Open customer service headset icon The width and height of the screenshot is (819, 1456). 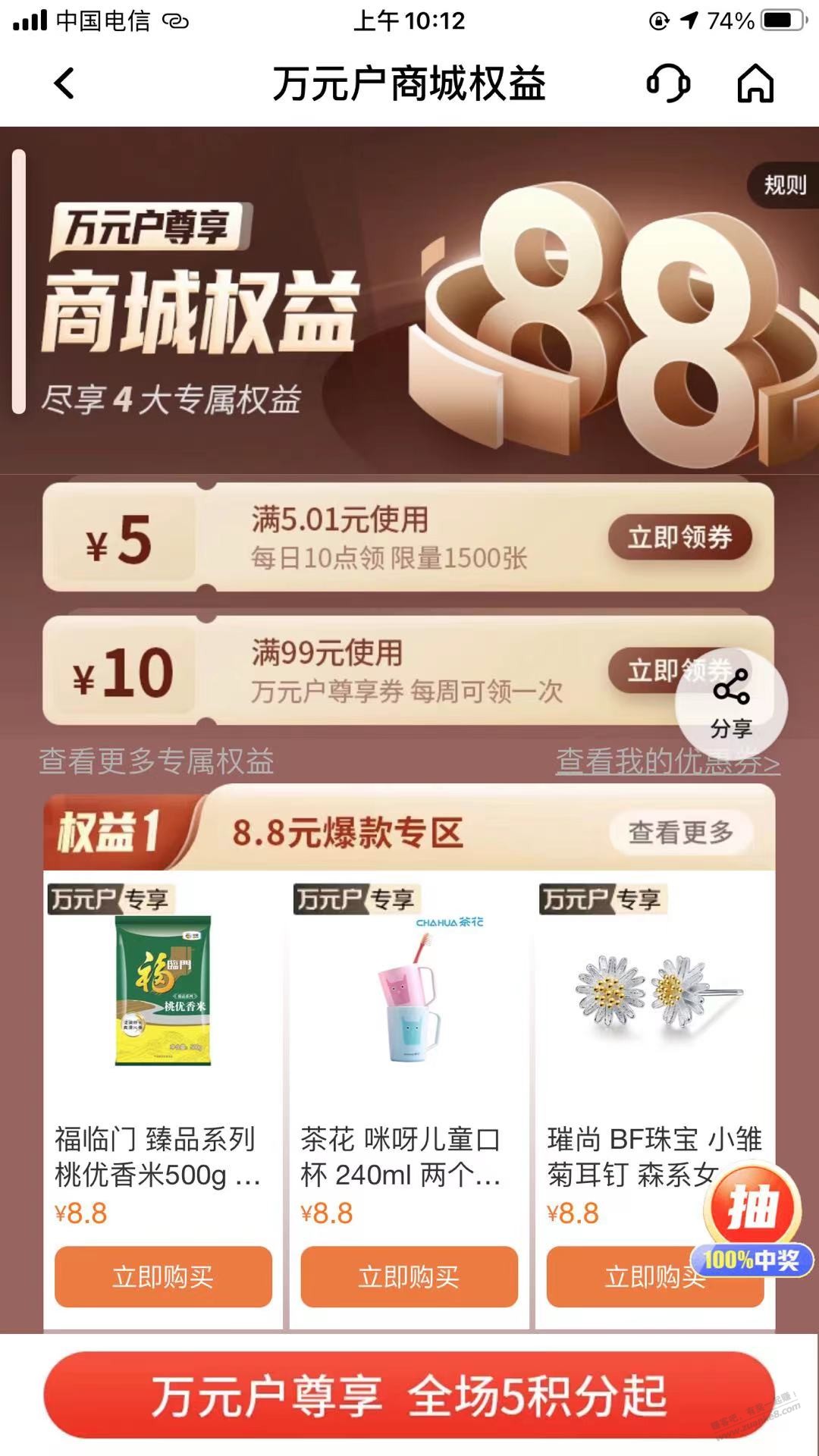[x=667, y=83]
